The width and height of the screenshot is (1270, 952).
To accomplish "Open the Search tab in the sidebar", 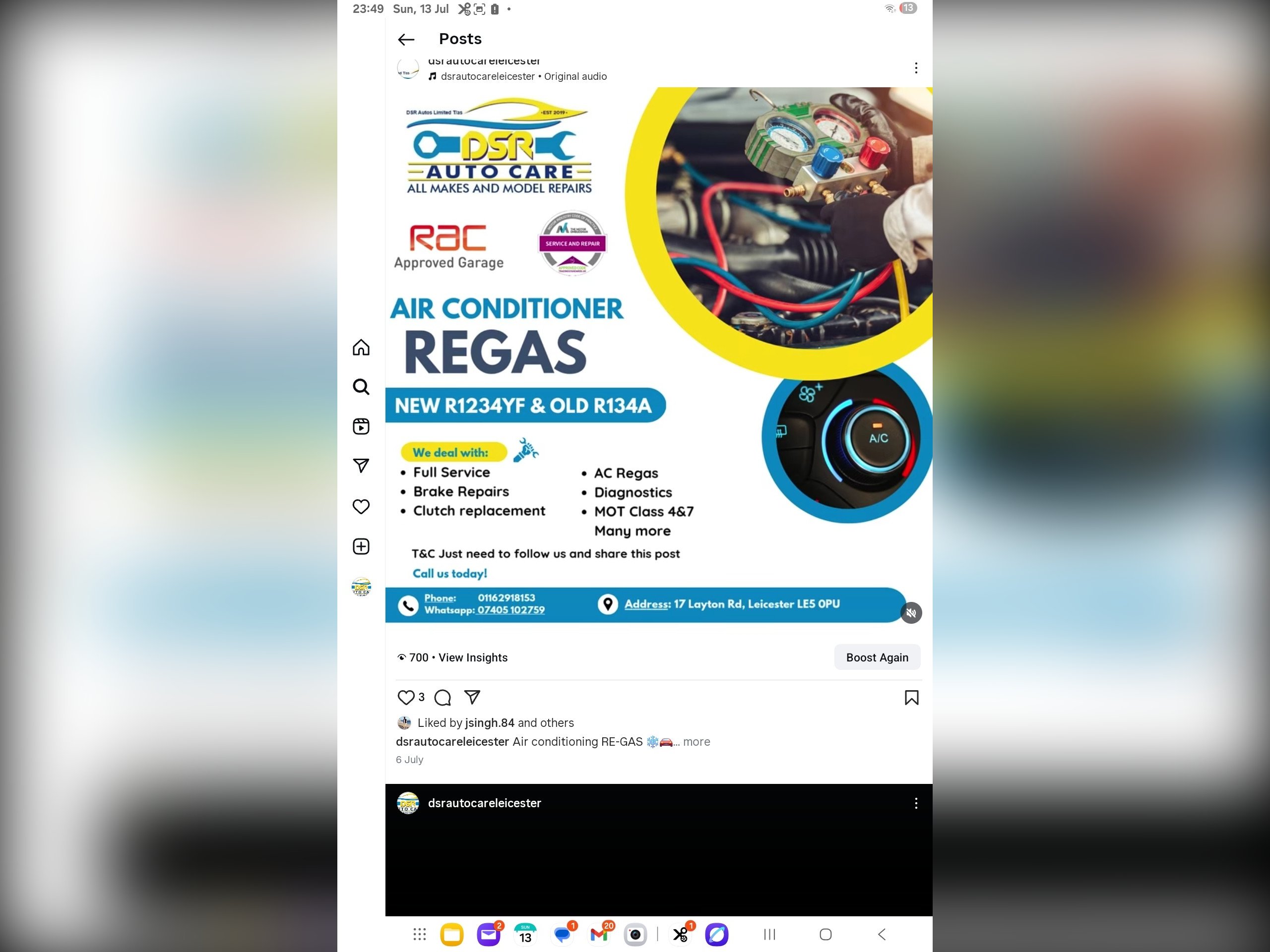I will coord(361,387).
